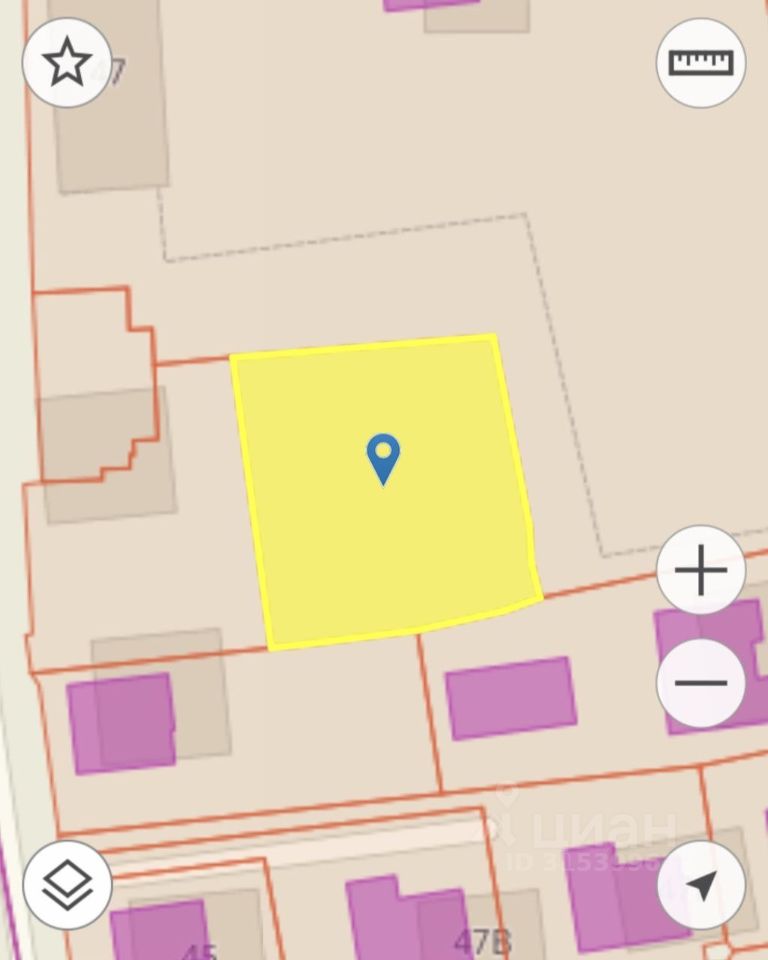Image resolution: width=768 pixels, height=960 pixels.
Task: Center map on my current location
Action: click(x=701, y=885)
